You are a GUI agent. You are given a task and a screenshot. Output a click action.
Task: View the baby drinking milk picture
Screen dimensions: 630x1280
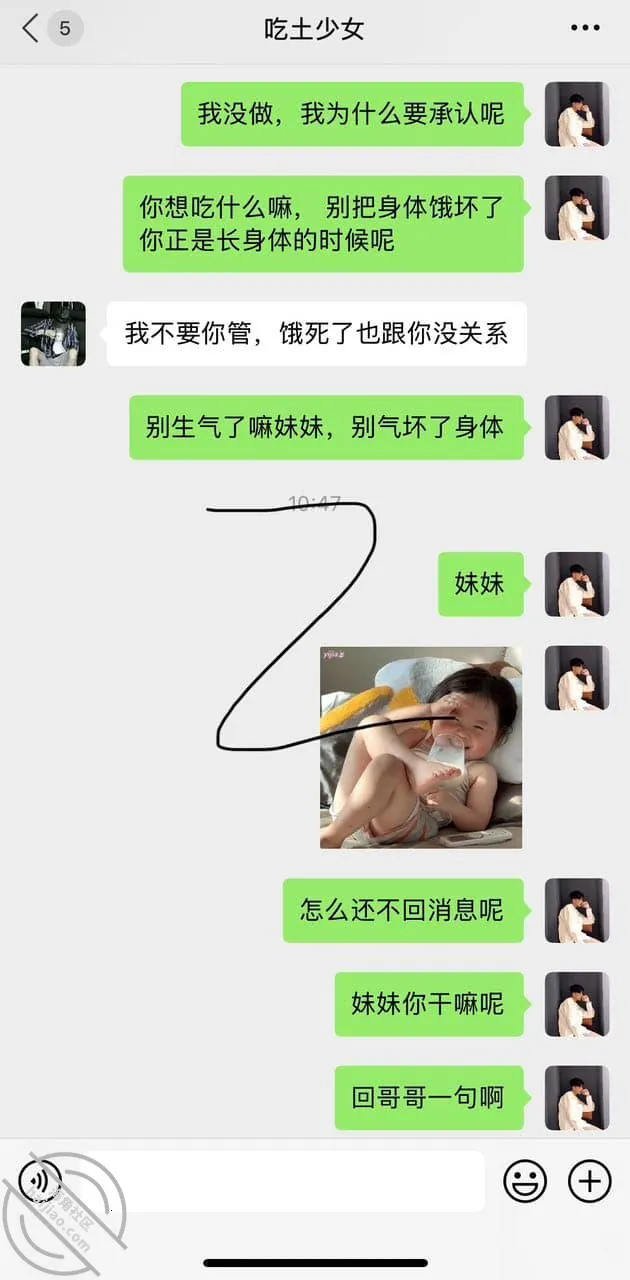point(421,747)
